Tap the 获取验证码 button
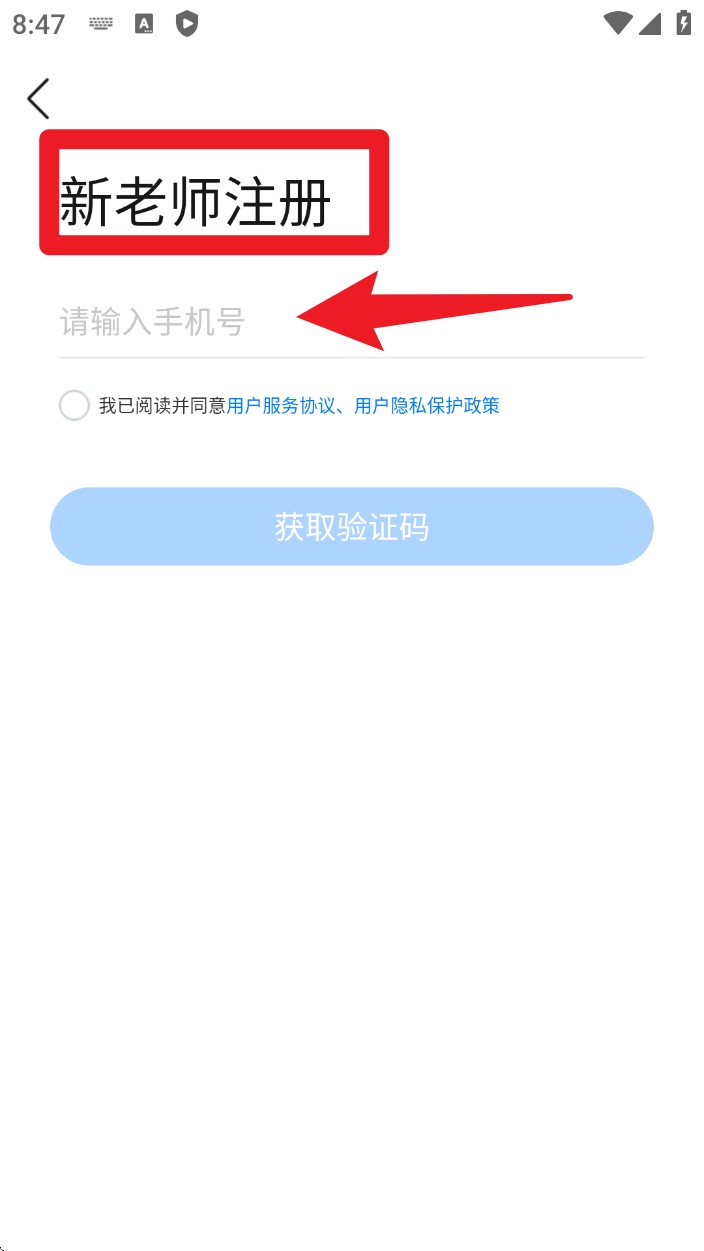This screenshot has width=704, height=1251. [352, 526]
